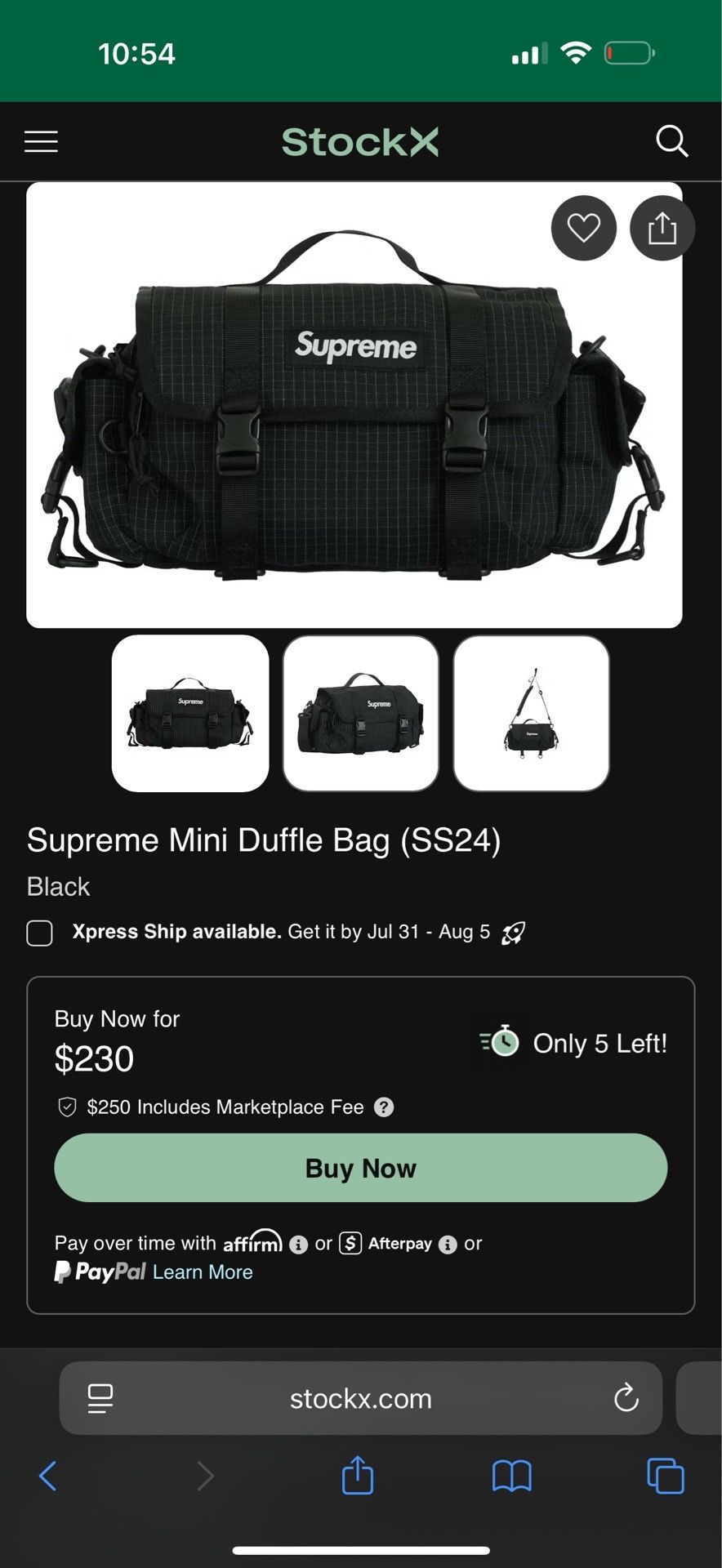Viewport: 722px width, 1568px height.
Task: Go back in Safari browser
Action: (48, 1476)
